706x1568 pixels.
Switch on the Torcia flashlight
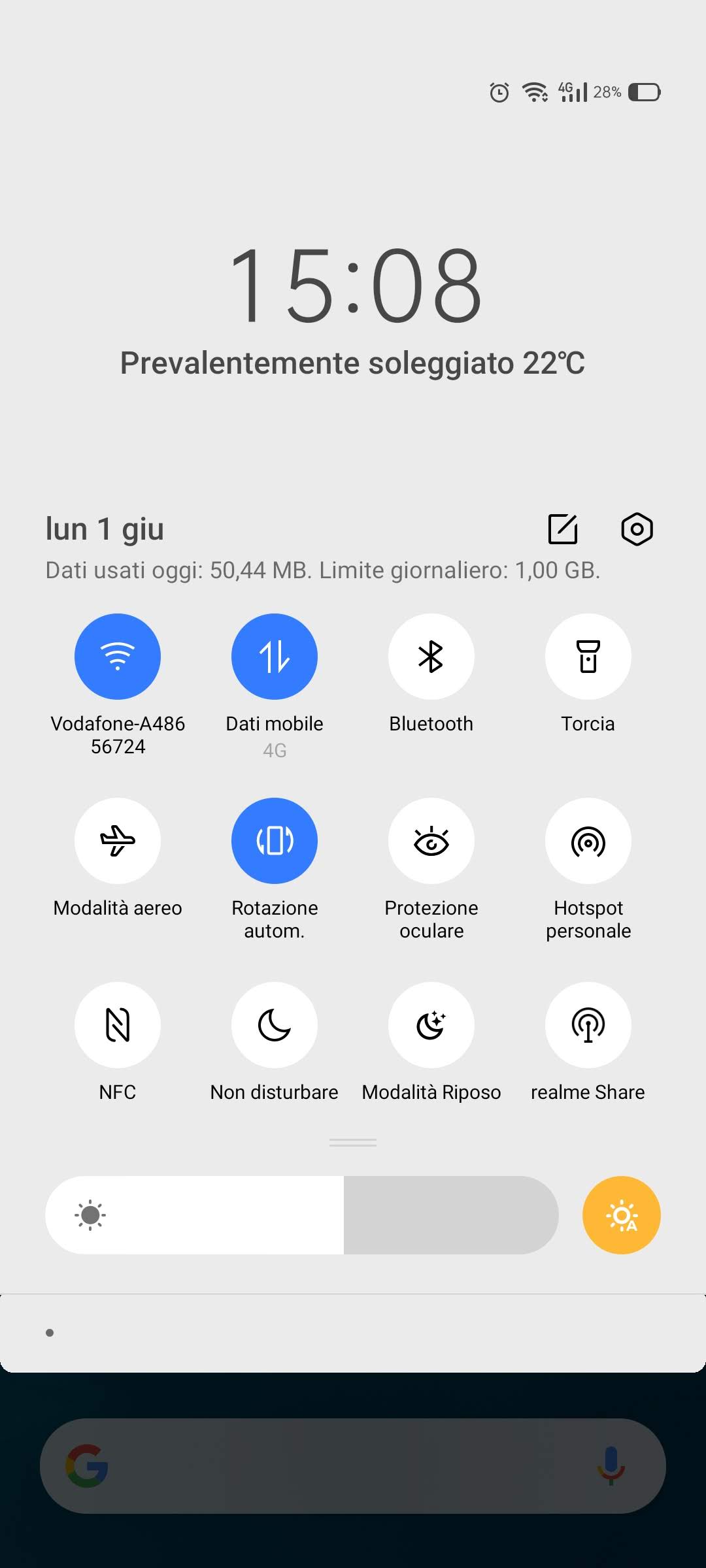(x=588, y=657)
